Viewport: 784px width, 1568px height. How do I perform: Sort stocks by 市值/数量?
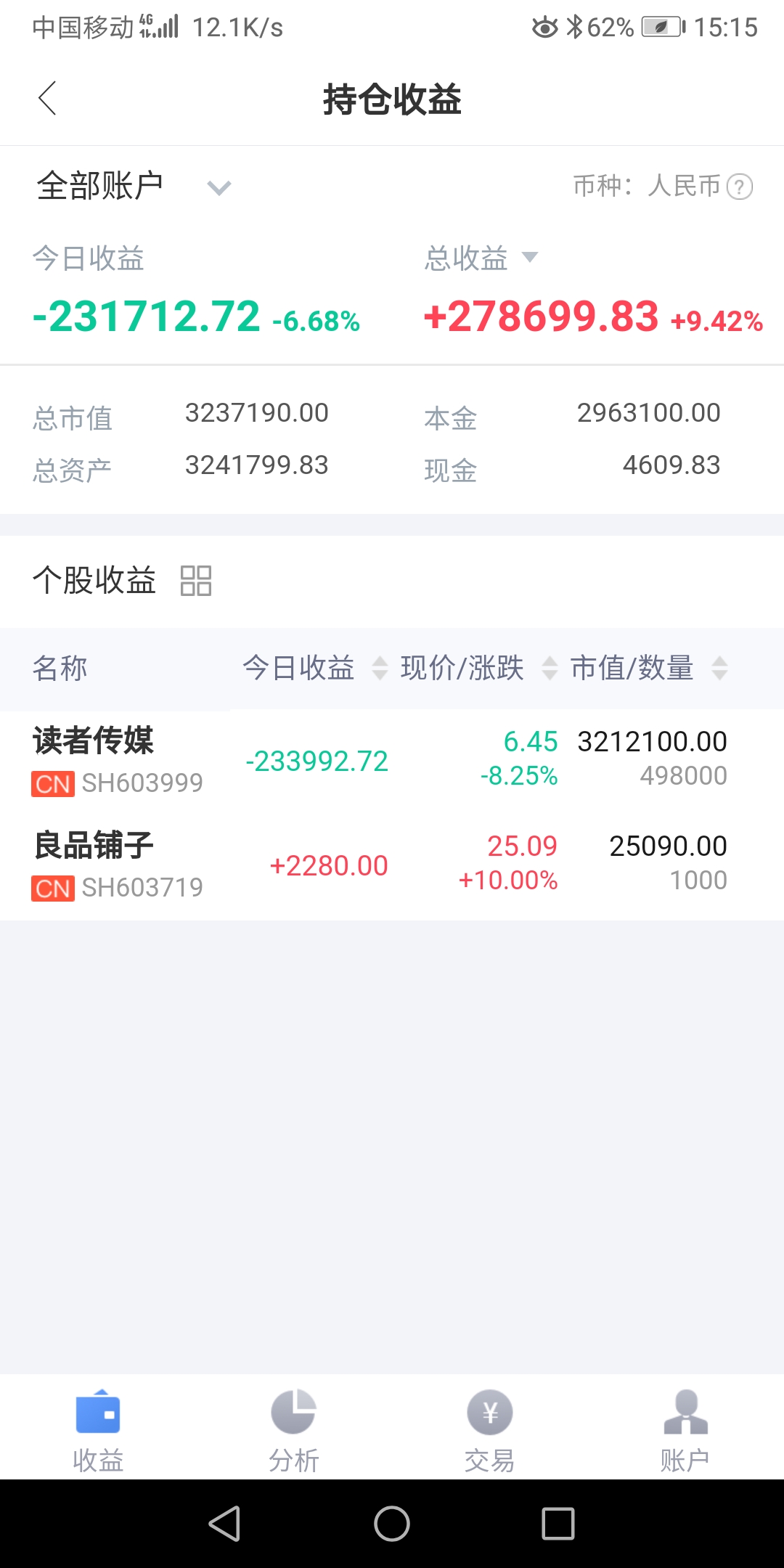coord(649,668)
